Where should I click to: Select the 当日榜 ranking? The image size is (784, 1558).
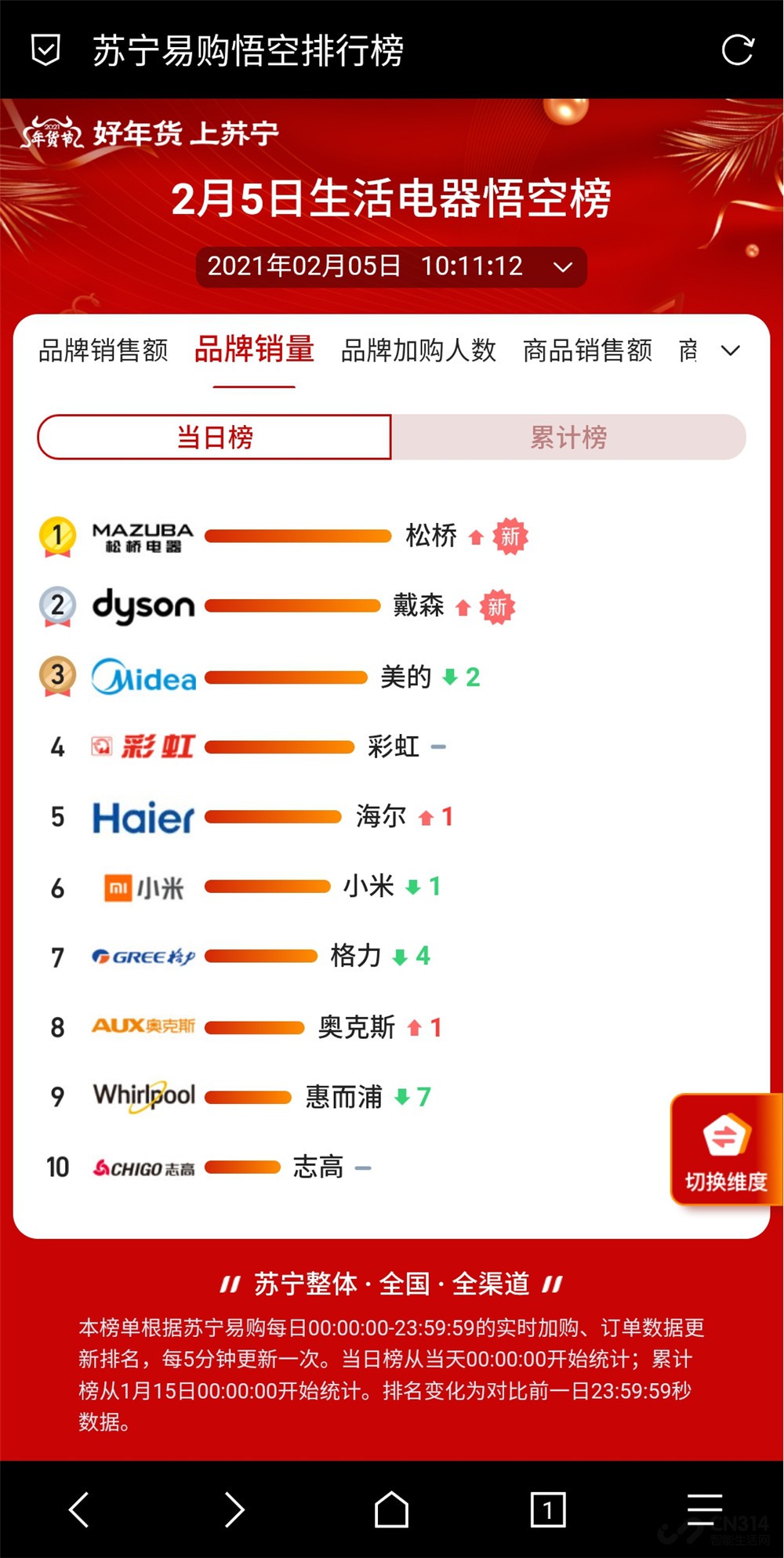pos(214,437)
